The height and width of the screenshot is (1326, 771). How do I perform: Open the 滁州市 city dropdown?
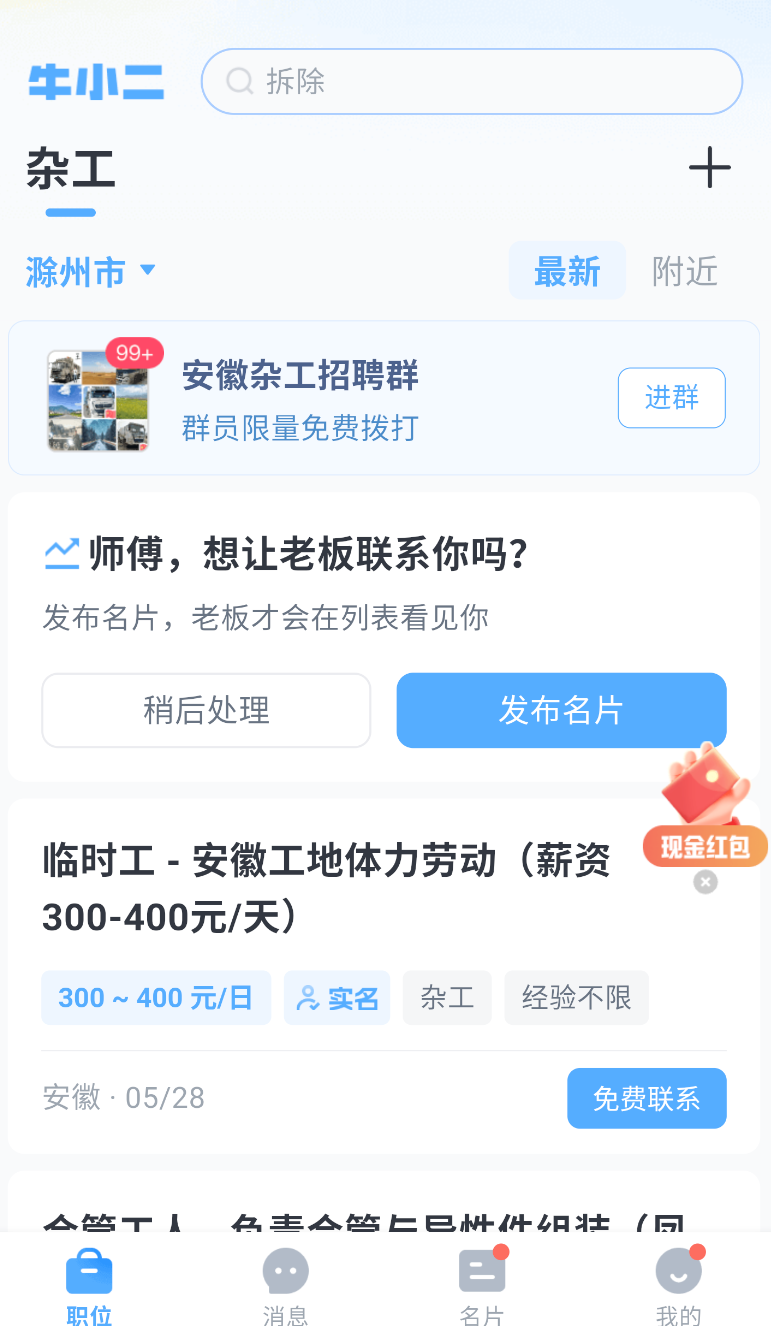91,271
